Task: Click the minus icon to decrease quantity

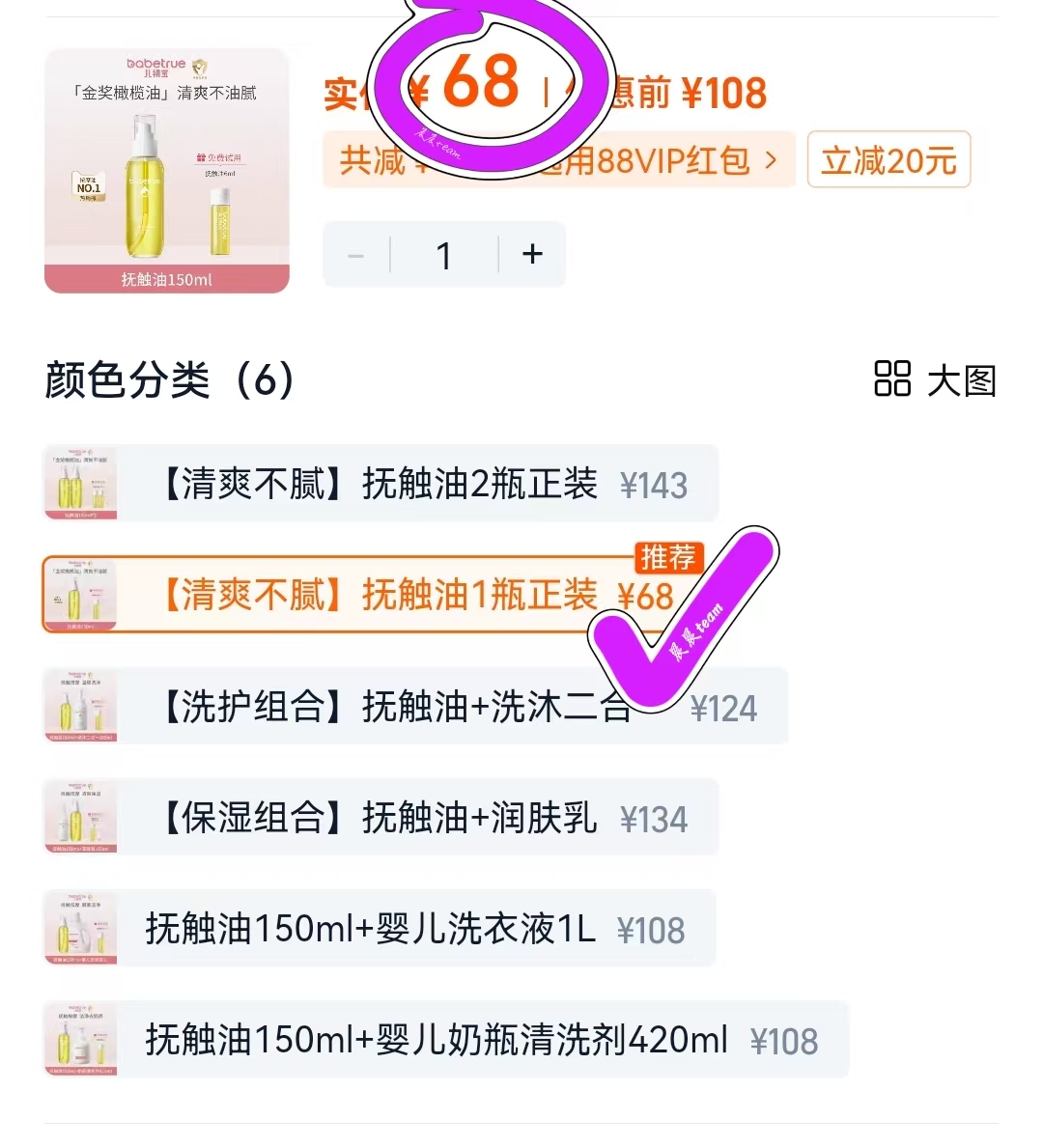Action: [355, 254]
